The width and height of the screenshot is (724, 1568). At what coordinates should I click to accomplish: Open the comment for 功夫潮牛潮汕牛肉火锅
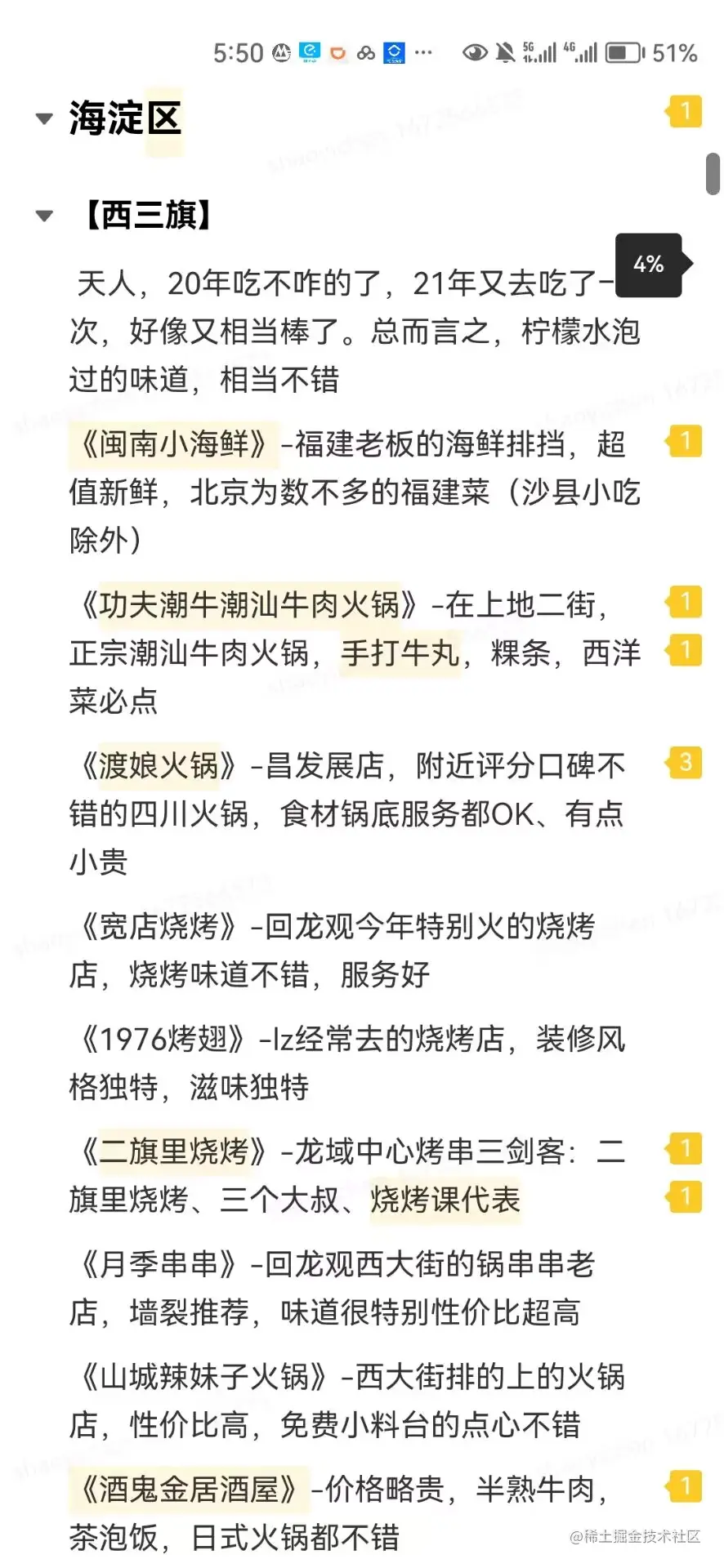(685, 603)
